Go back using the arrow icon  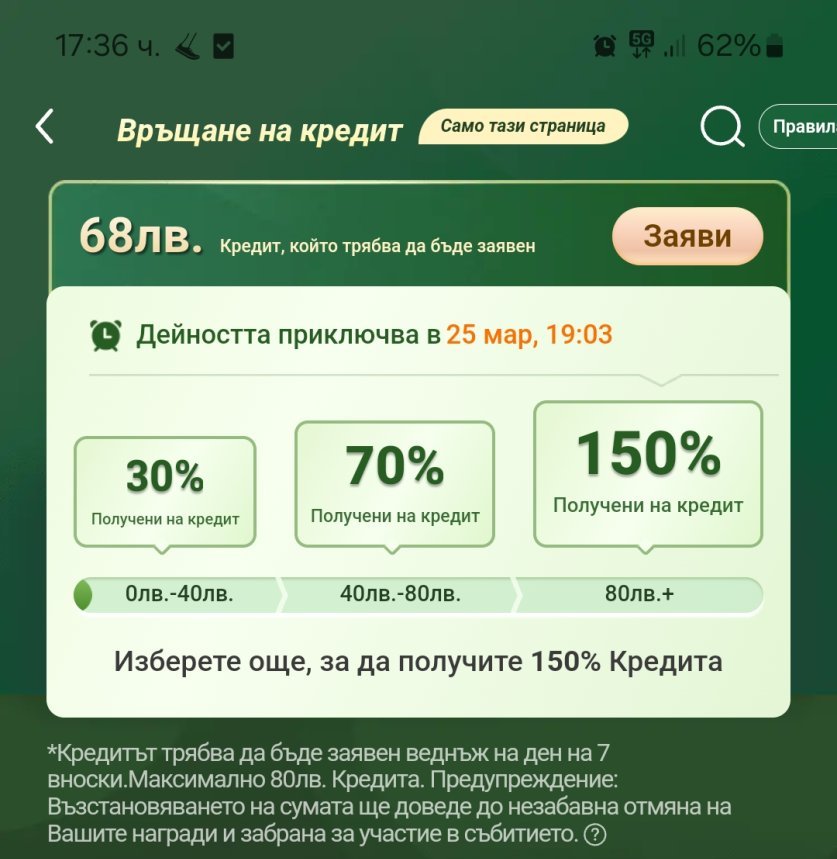tap(45, 127)
